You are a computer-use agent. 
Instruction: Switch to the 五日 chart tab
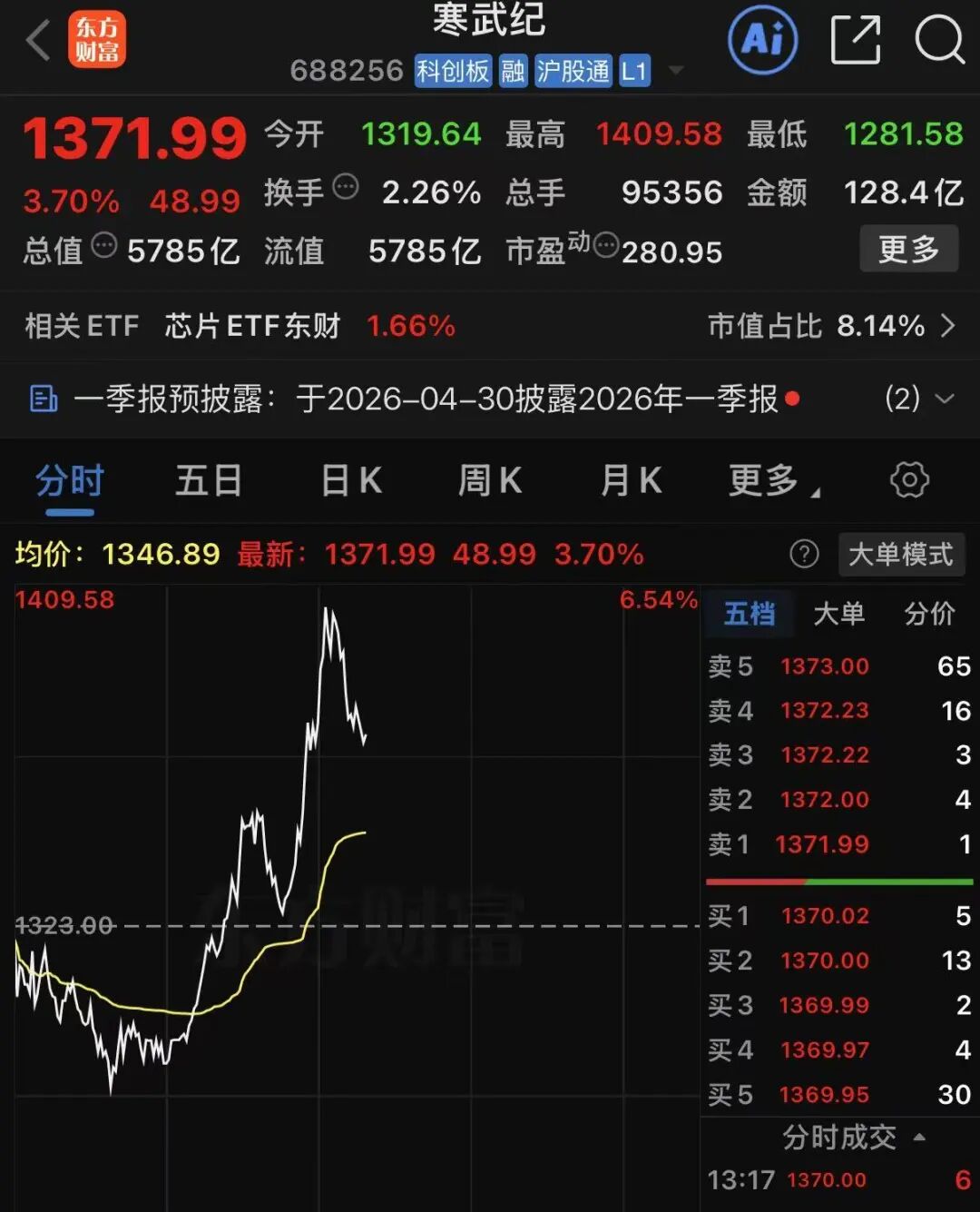click(208, 480)
